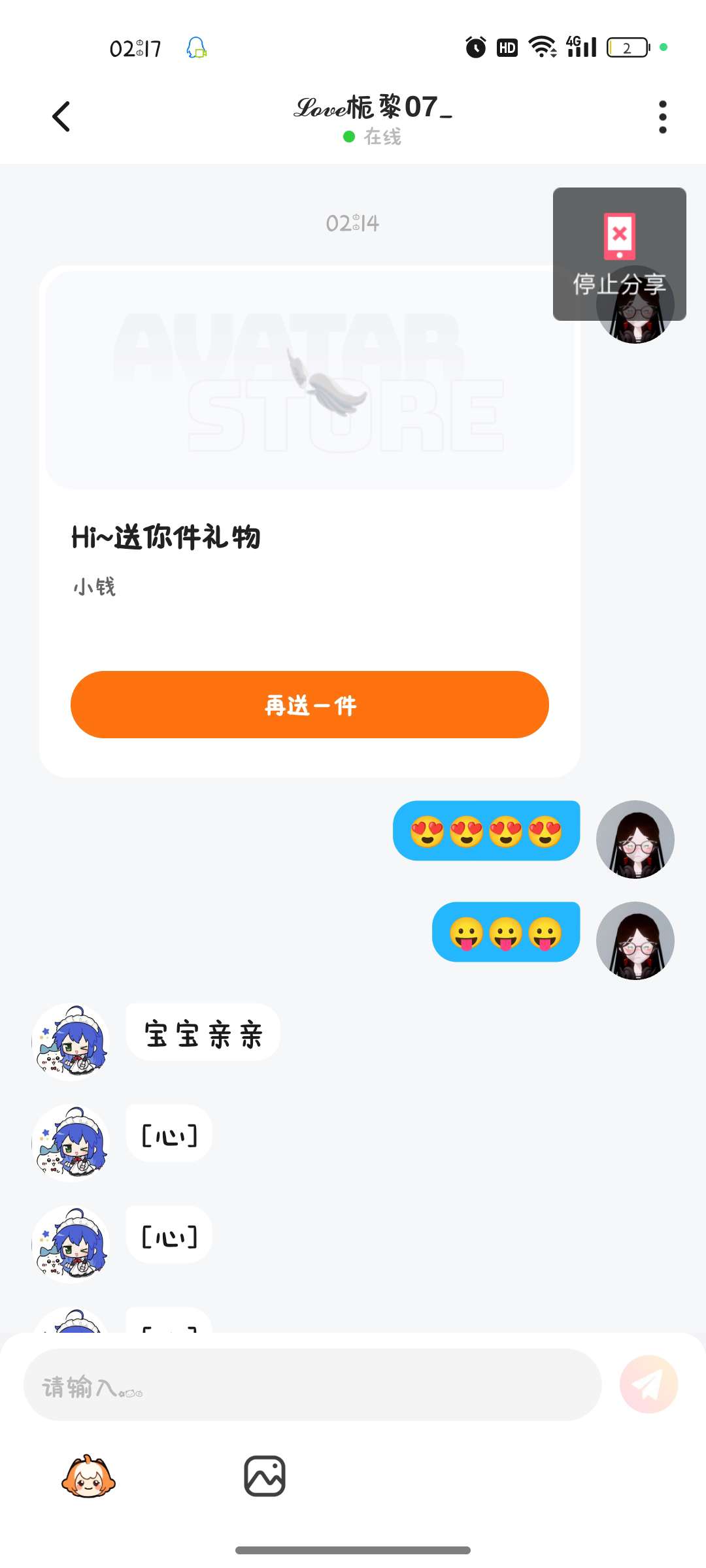Send the message with paper plane icon
706x1568 pixels.
tap(648, 1384)
